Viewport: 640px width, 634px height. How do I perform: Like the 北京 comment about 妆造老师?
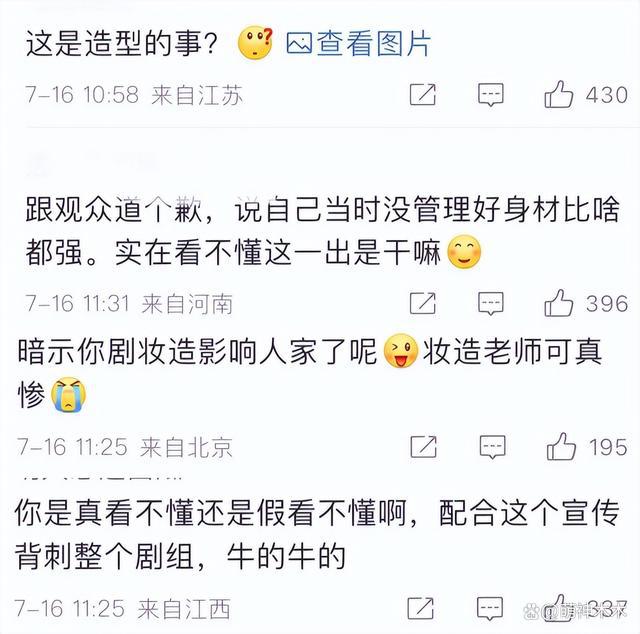coord(559,445)
